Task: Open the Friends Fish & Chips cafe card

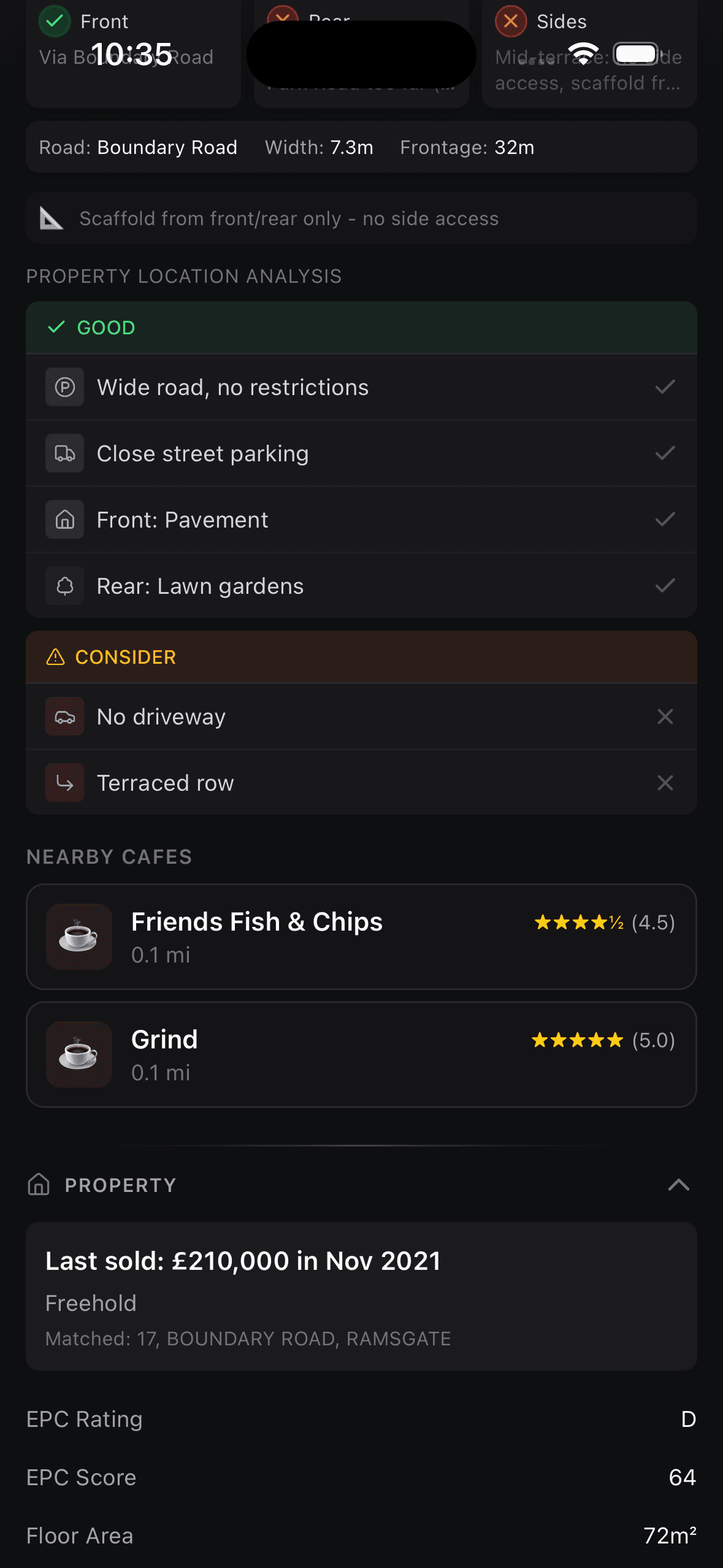Action: click(361, 936)
